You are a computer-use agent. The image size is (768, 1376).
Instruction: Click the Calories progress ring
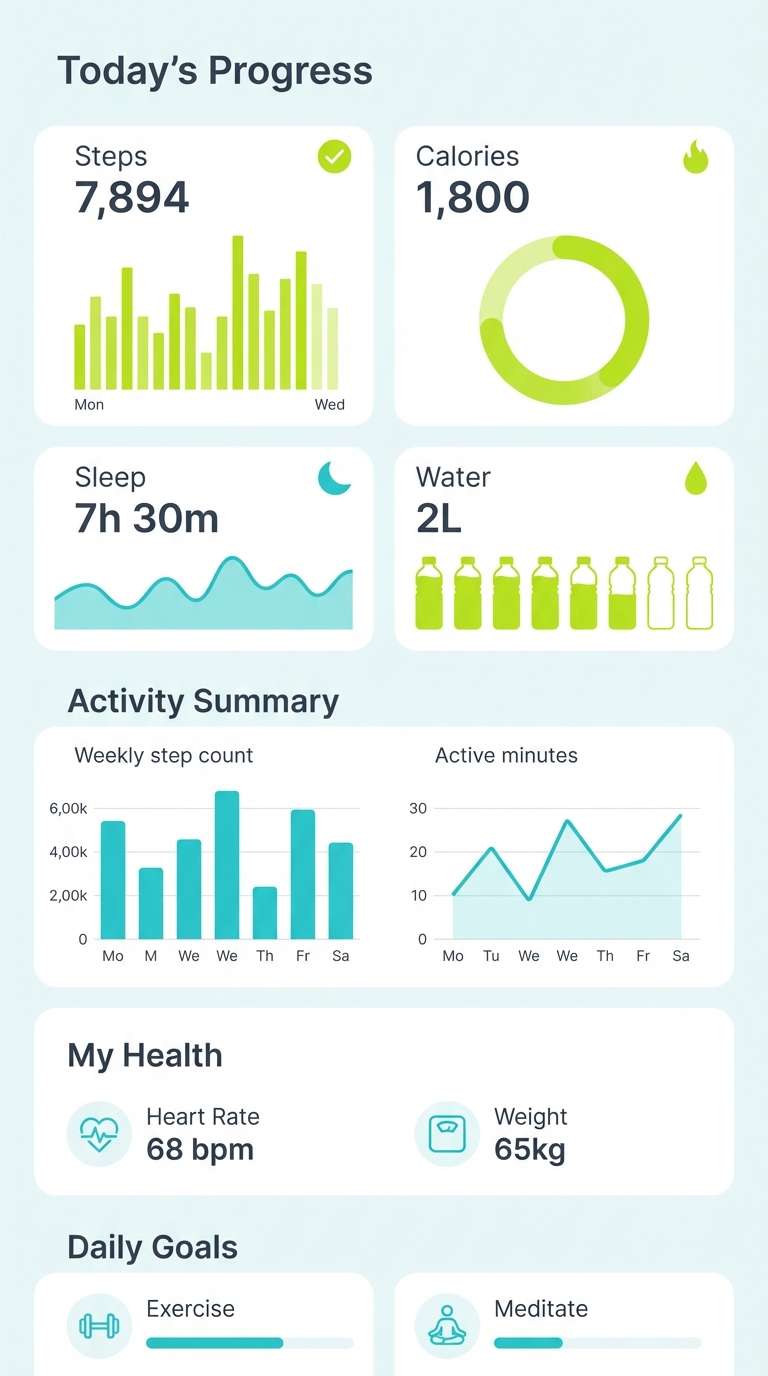tap(563, 318)
